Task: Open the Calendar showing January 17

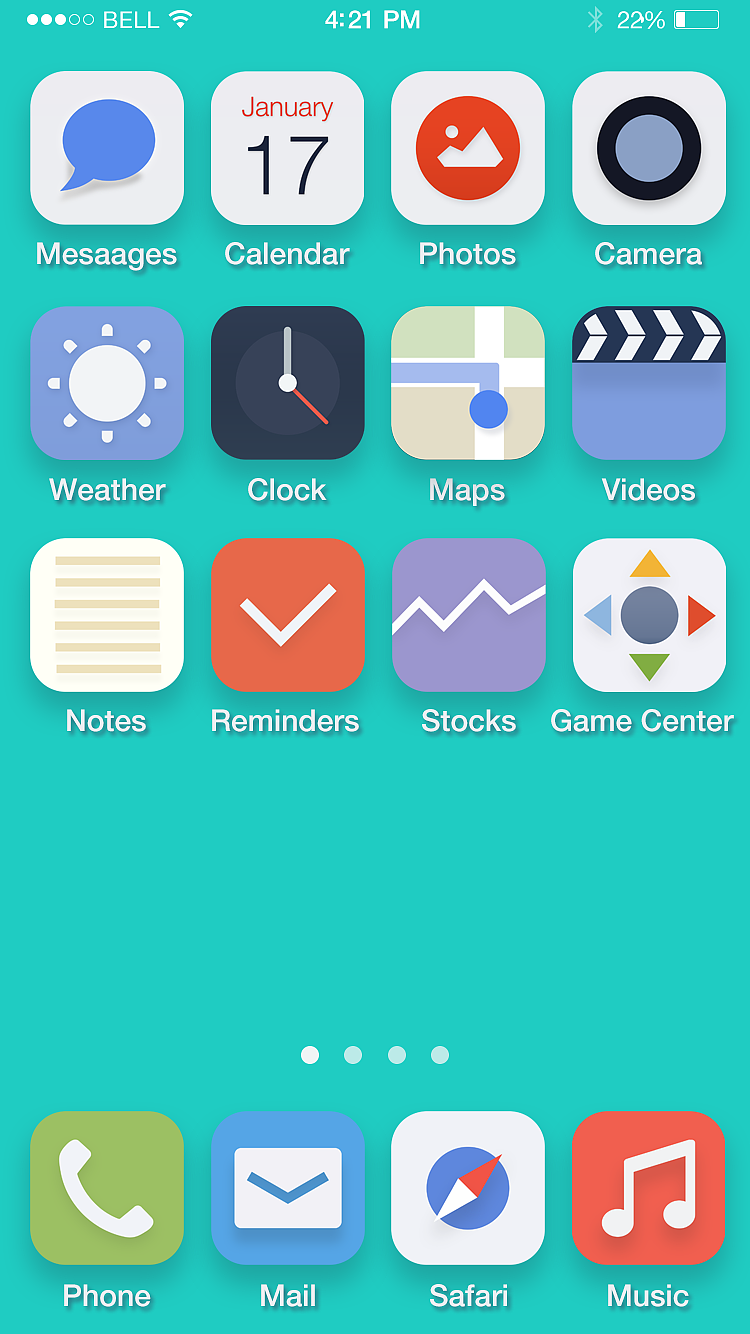Action: pyautogui.click(x=287, y=147)
